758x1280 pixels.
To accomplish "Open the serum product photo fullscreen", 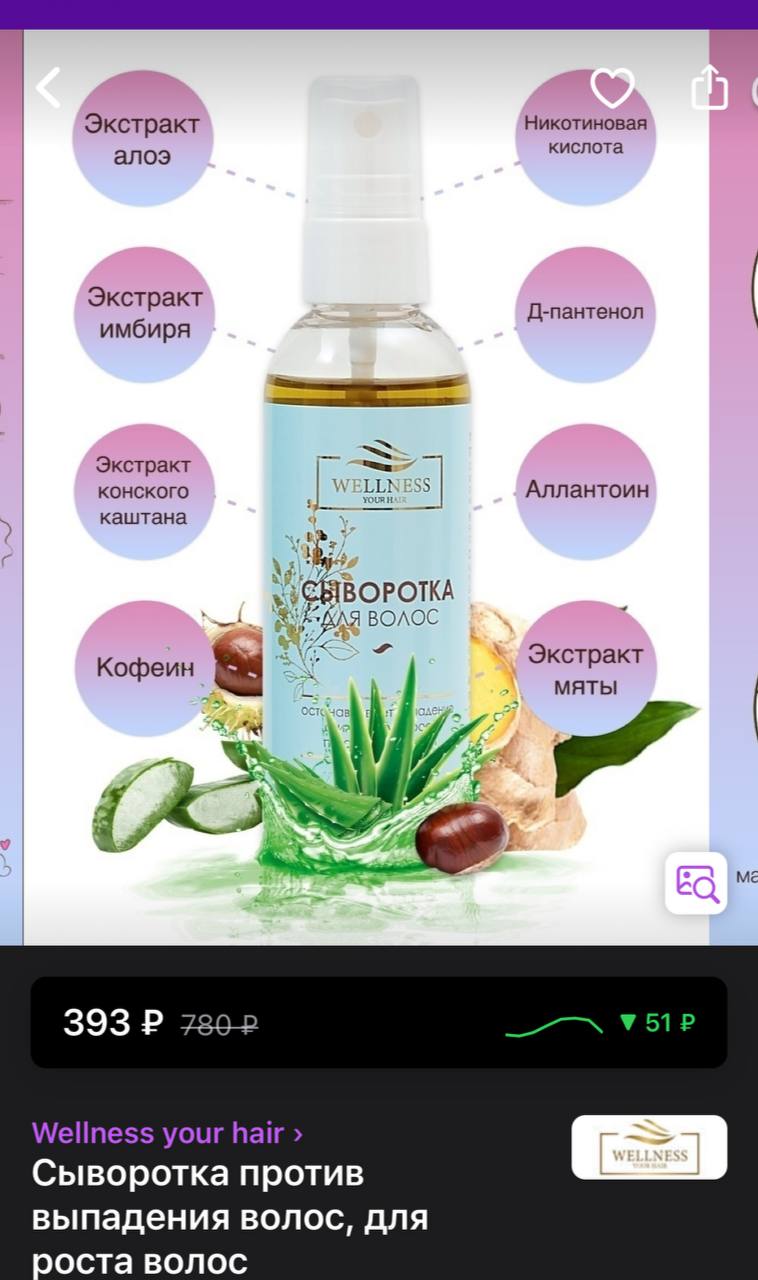I will click(x=366, y=487).
